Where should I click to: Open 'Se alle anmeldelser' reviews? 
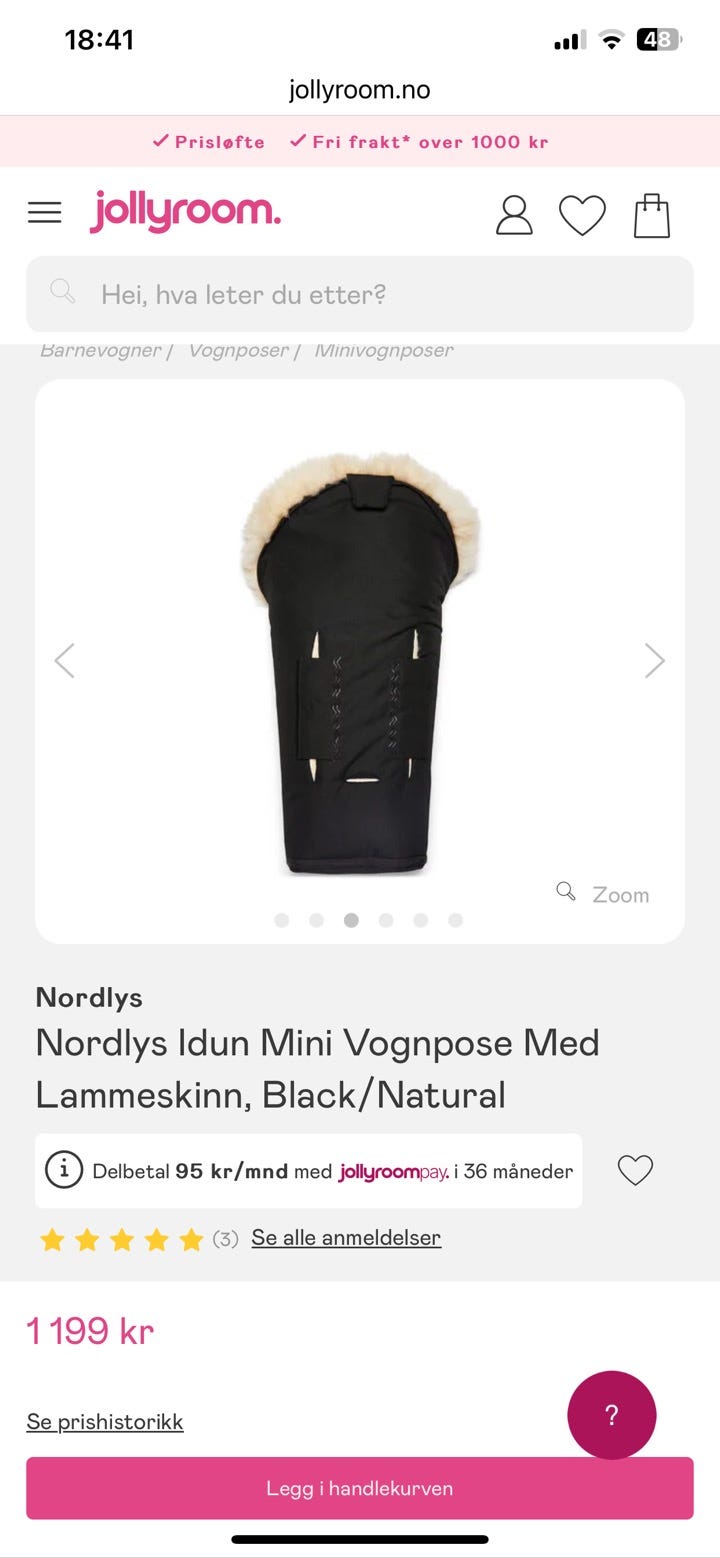[x=346, y=1238]
